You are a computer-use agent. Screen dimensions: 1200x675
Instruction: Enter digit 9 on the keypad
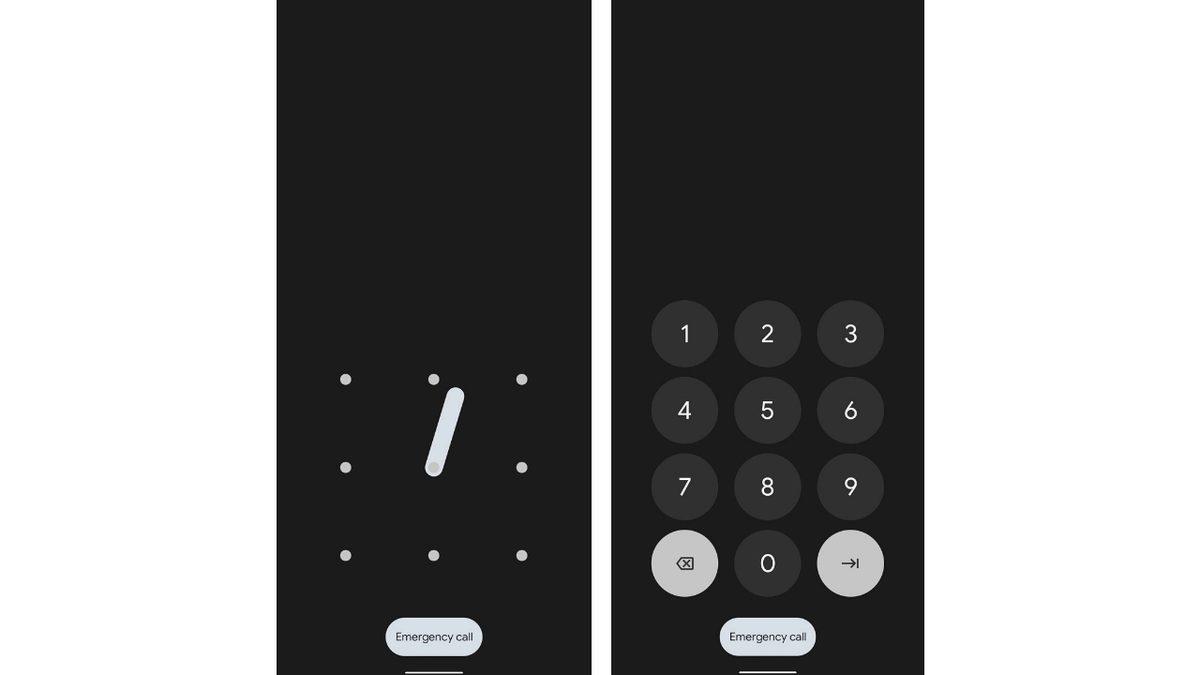(x=850, y=487)
